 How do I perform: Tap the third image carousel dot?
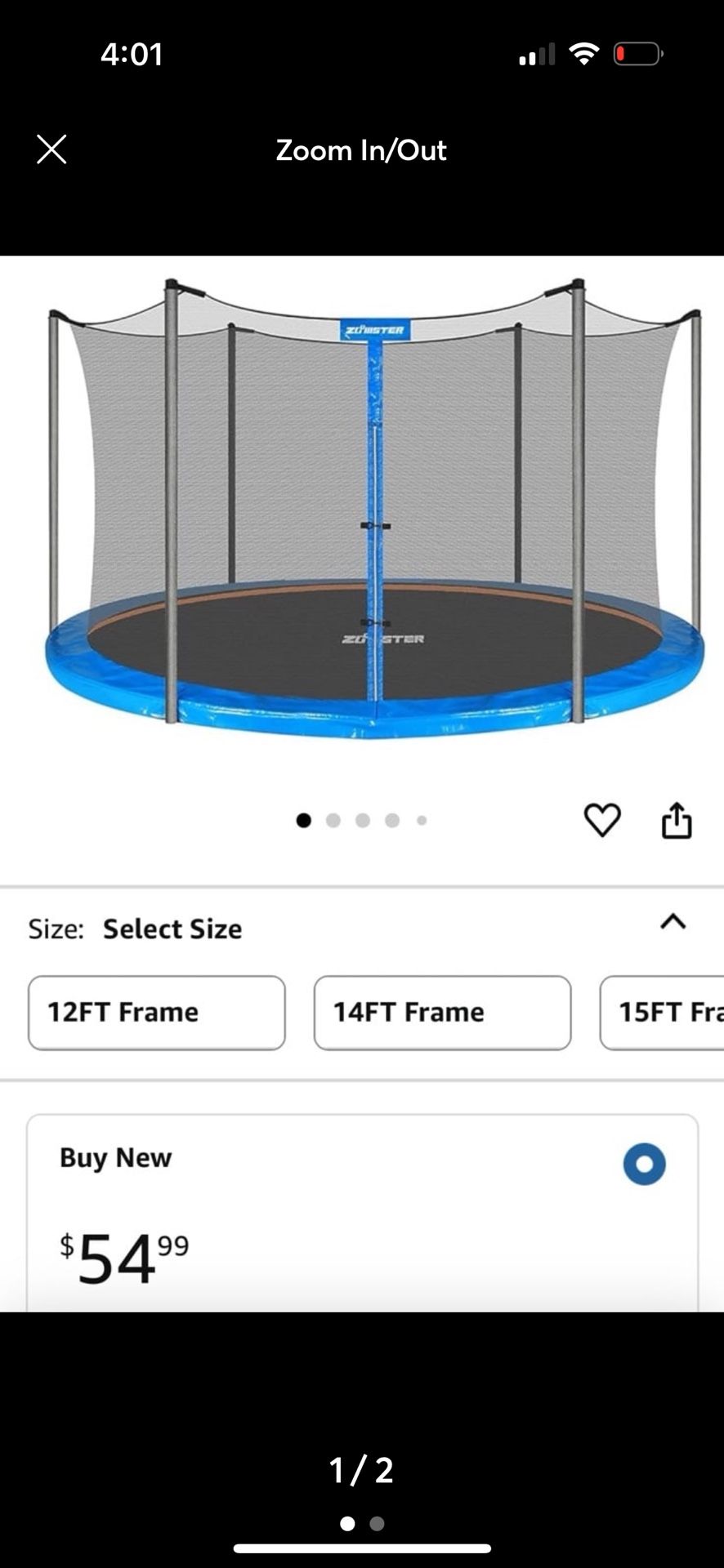pyautogui.click(x=364, y=821)
